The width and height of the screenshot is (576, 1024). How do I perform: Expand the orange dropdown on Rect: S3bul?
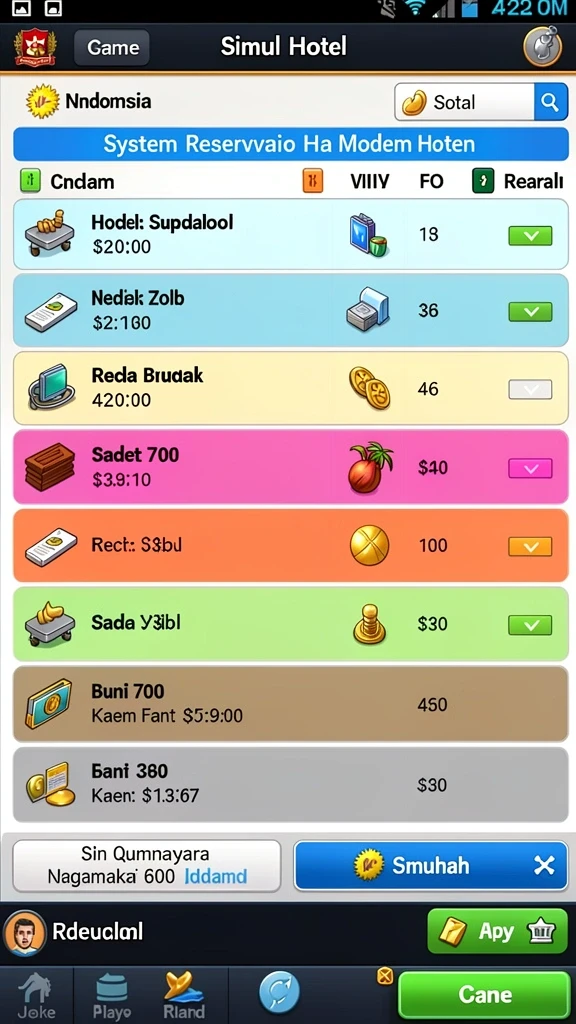530,547
